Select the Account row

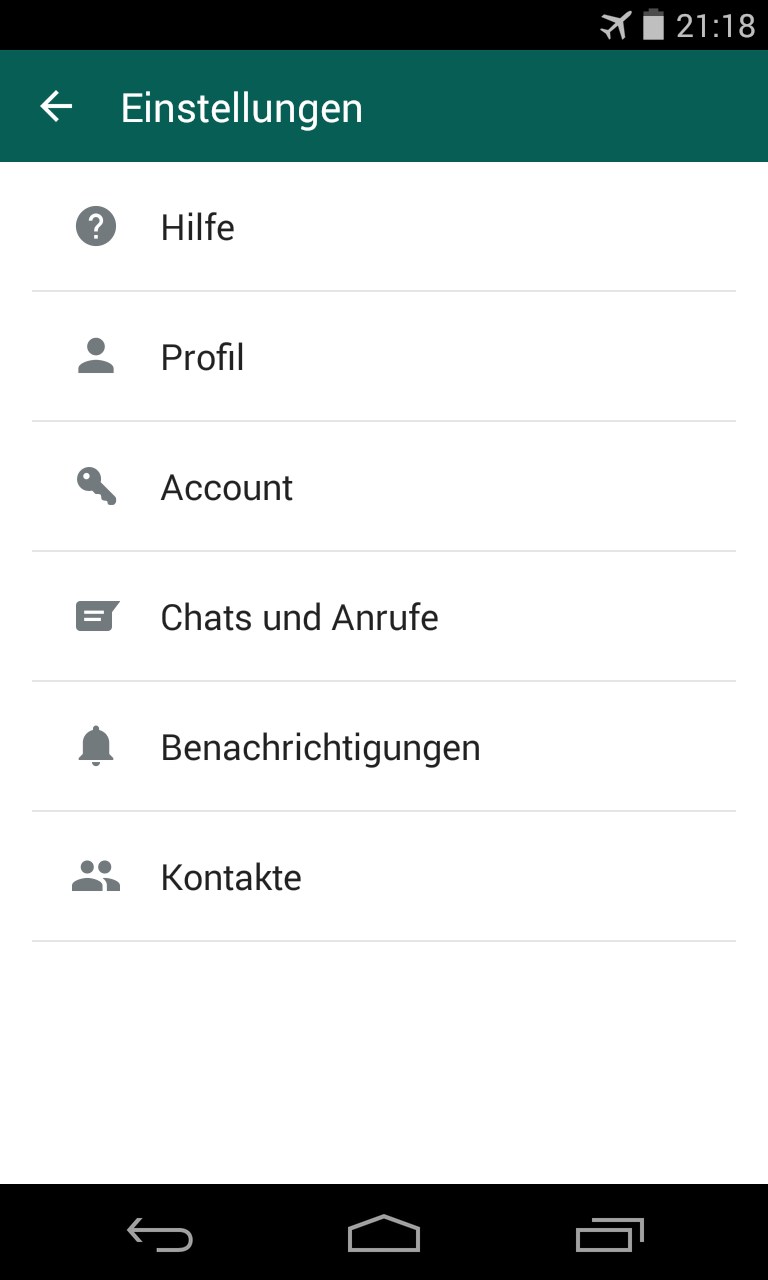(384, 487)
